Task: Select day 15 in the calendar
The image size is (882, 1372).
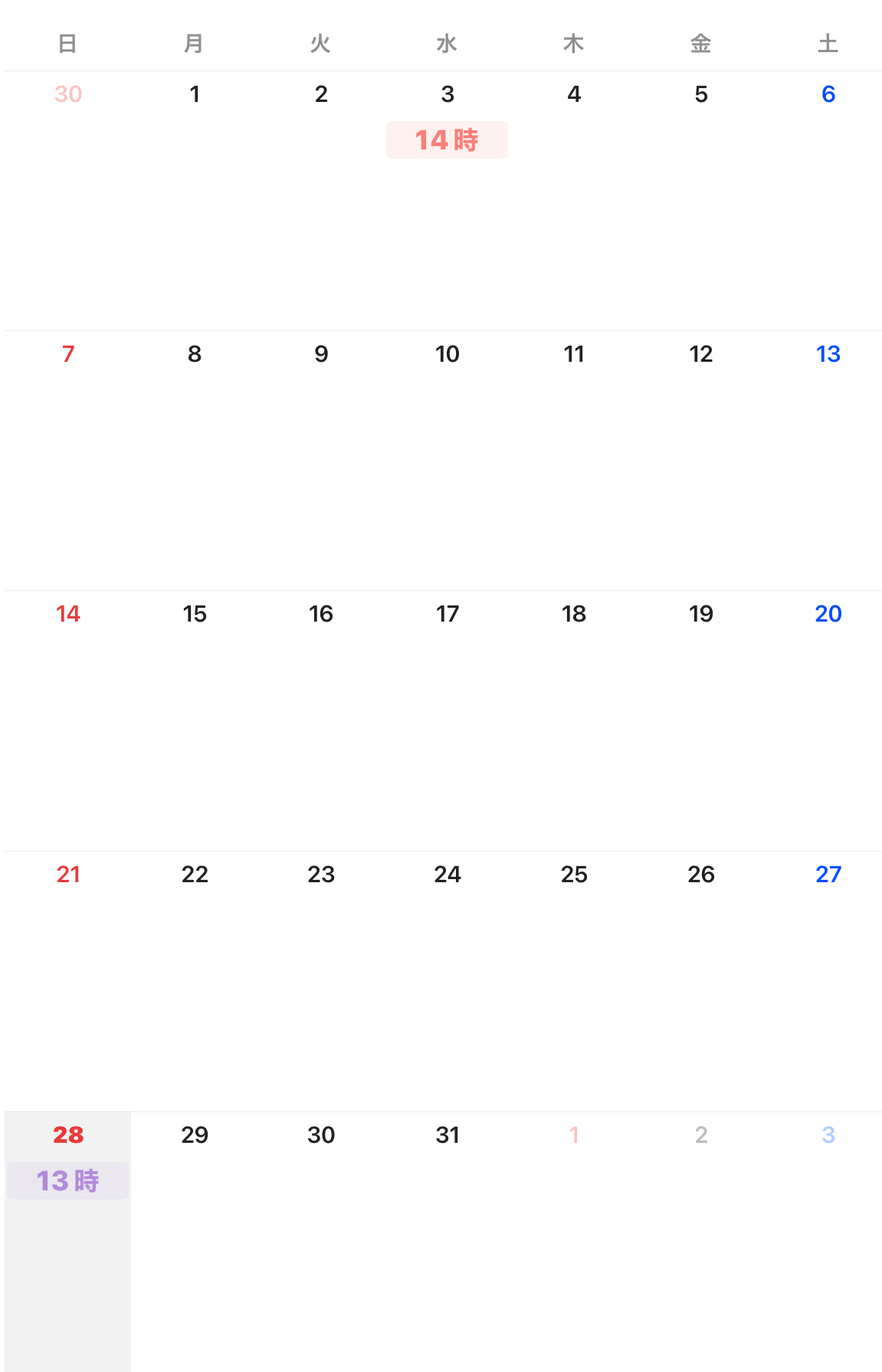Action: (195, 614)
